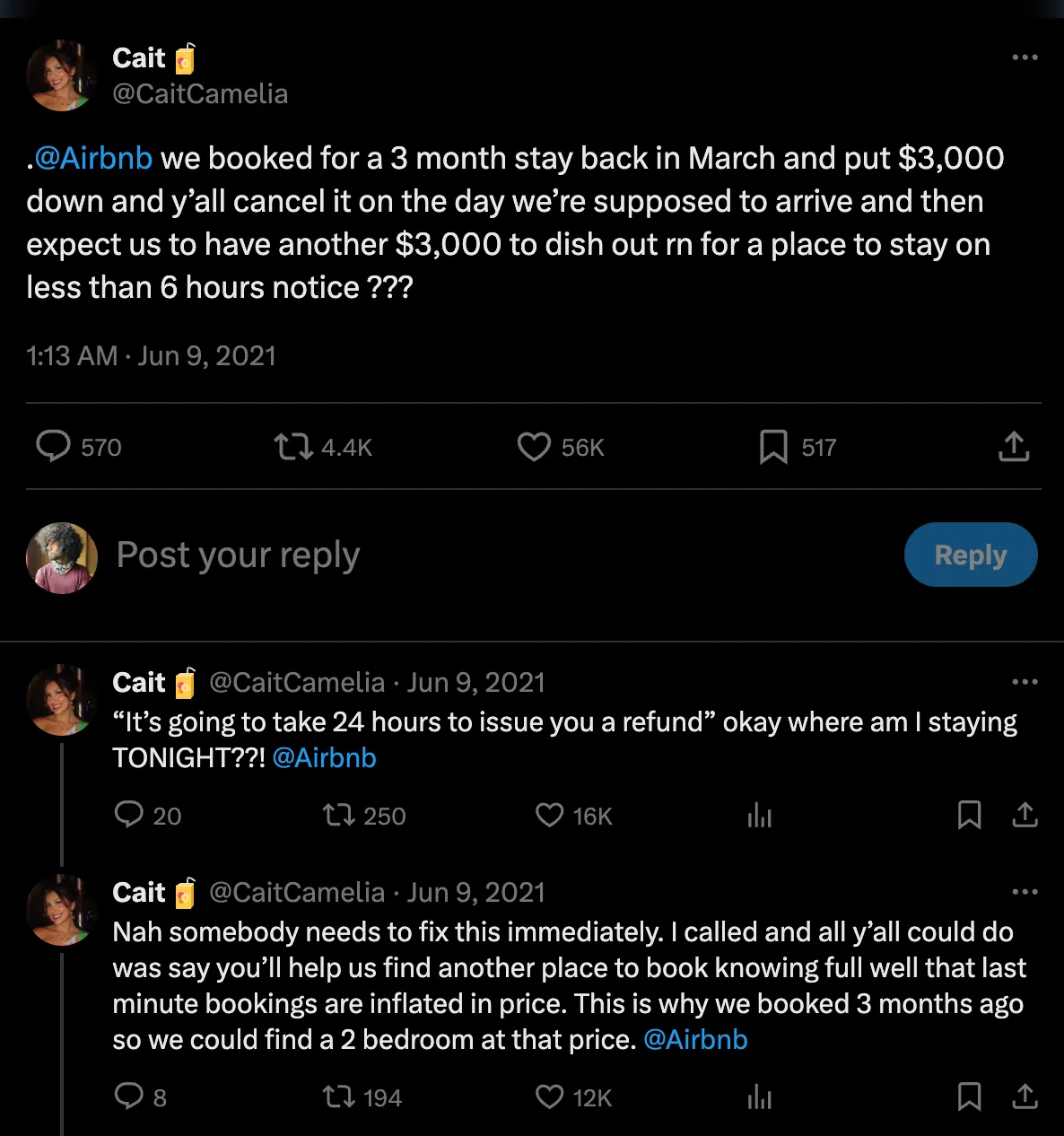Image resolution: width=1064 pixels, height=1136 pixels.
Task: Open Cait's profile picture on main tweet
Action: 61,75
